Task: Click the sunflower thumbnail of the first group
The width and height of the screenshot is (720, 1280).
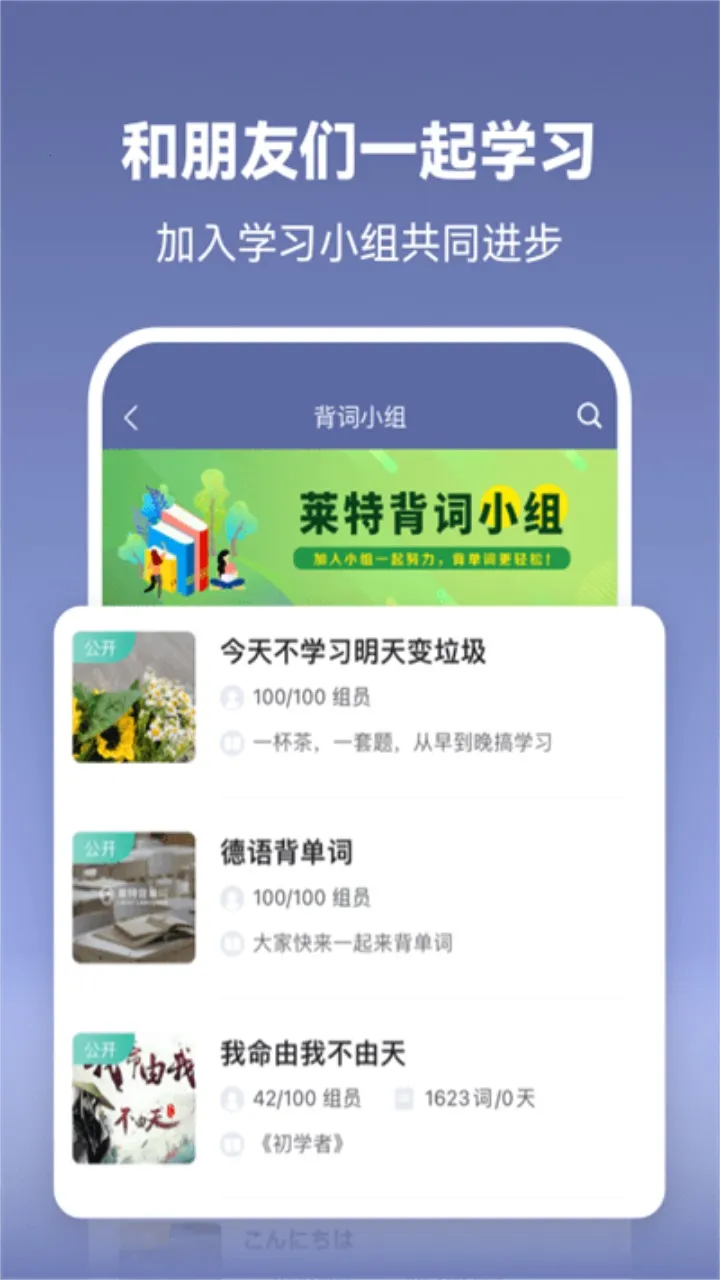Action: 136,698
